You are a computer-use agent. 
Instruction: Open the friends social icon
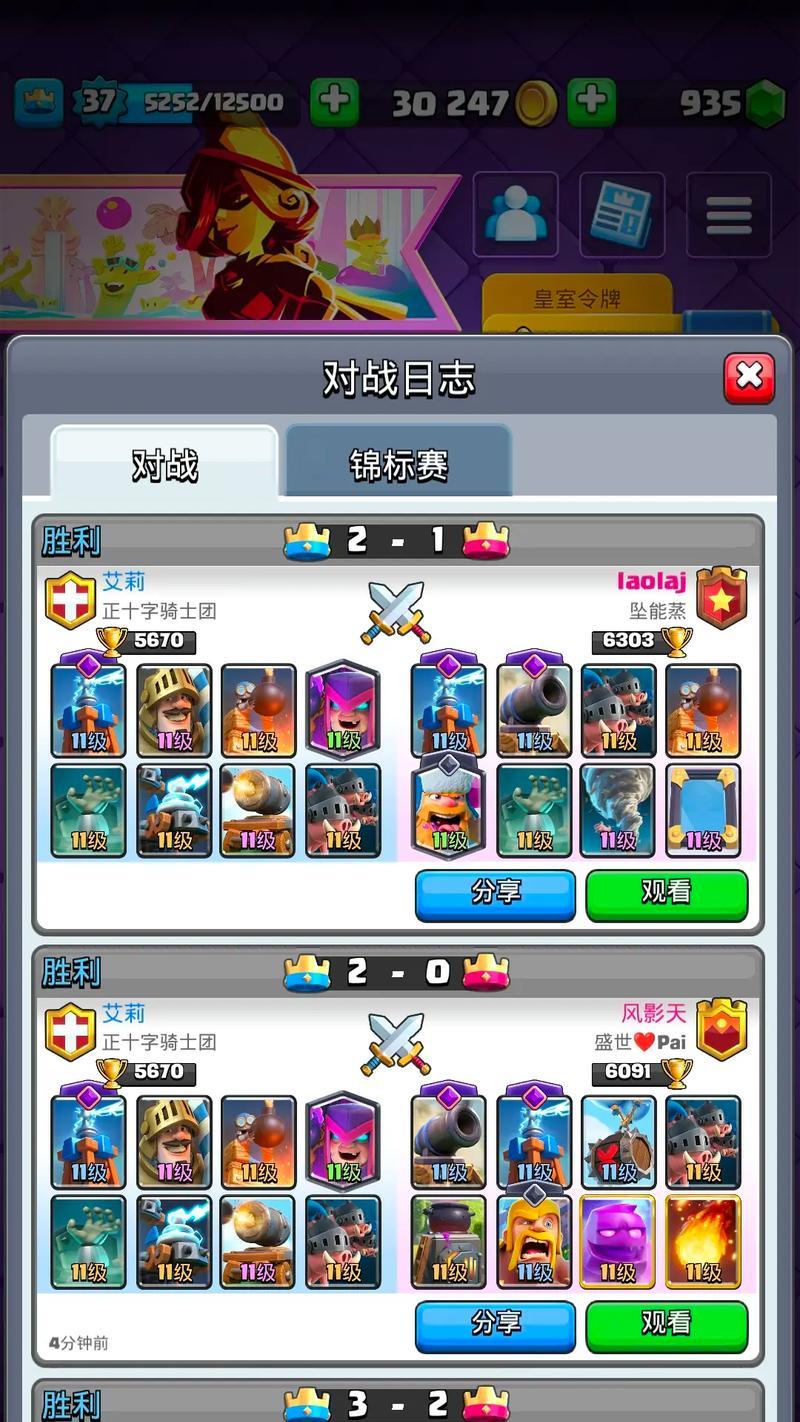coord(515,214)
